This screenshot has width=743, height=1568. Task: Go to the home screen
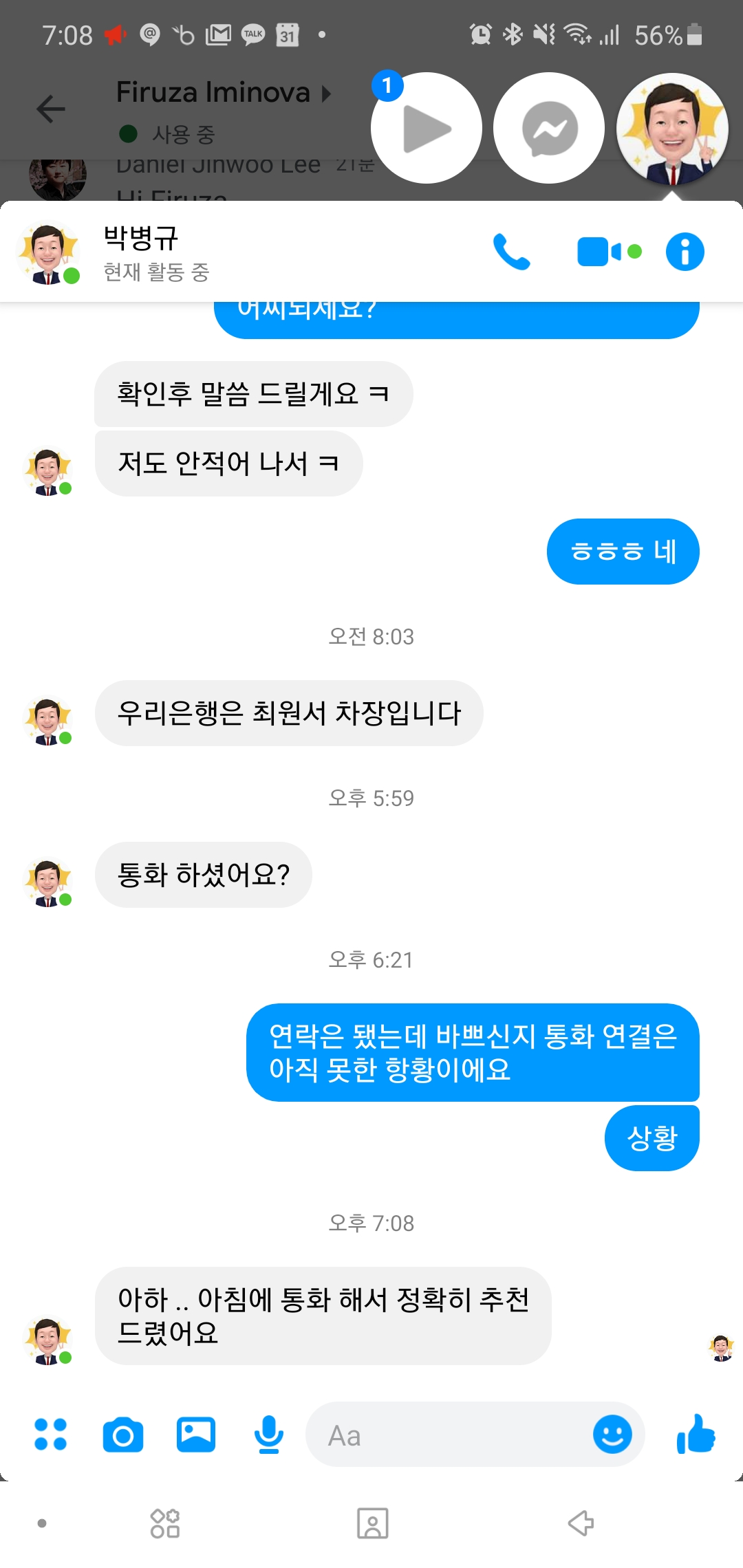(372, 1523)
